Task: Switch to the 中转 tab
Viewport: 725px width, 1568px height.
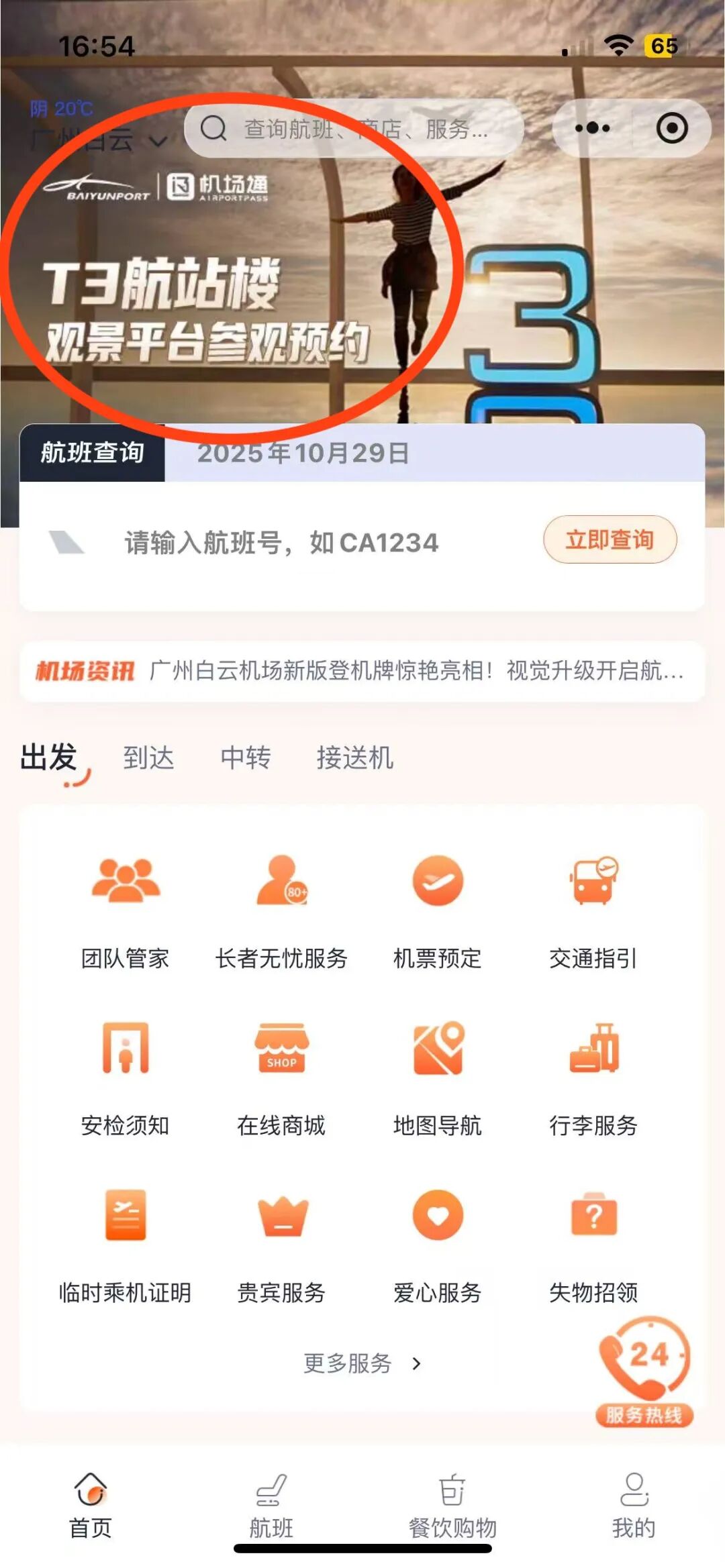Action: click(246, 758)
